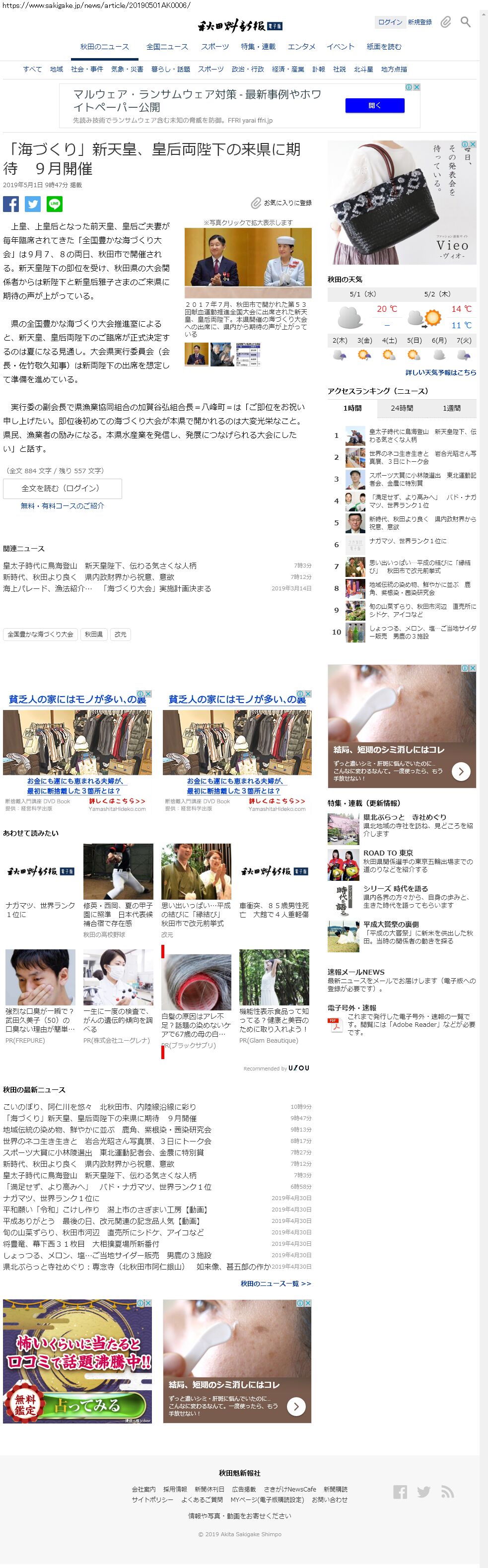The width and height of the screenshot is (488, 1568).
Task: Open the search magnifier icon
Action: [466, 22]
